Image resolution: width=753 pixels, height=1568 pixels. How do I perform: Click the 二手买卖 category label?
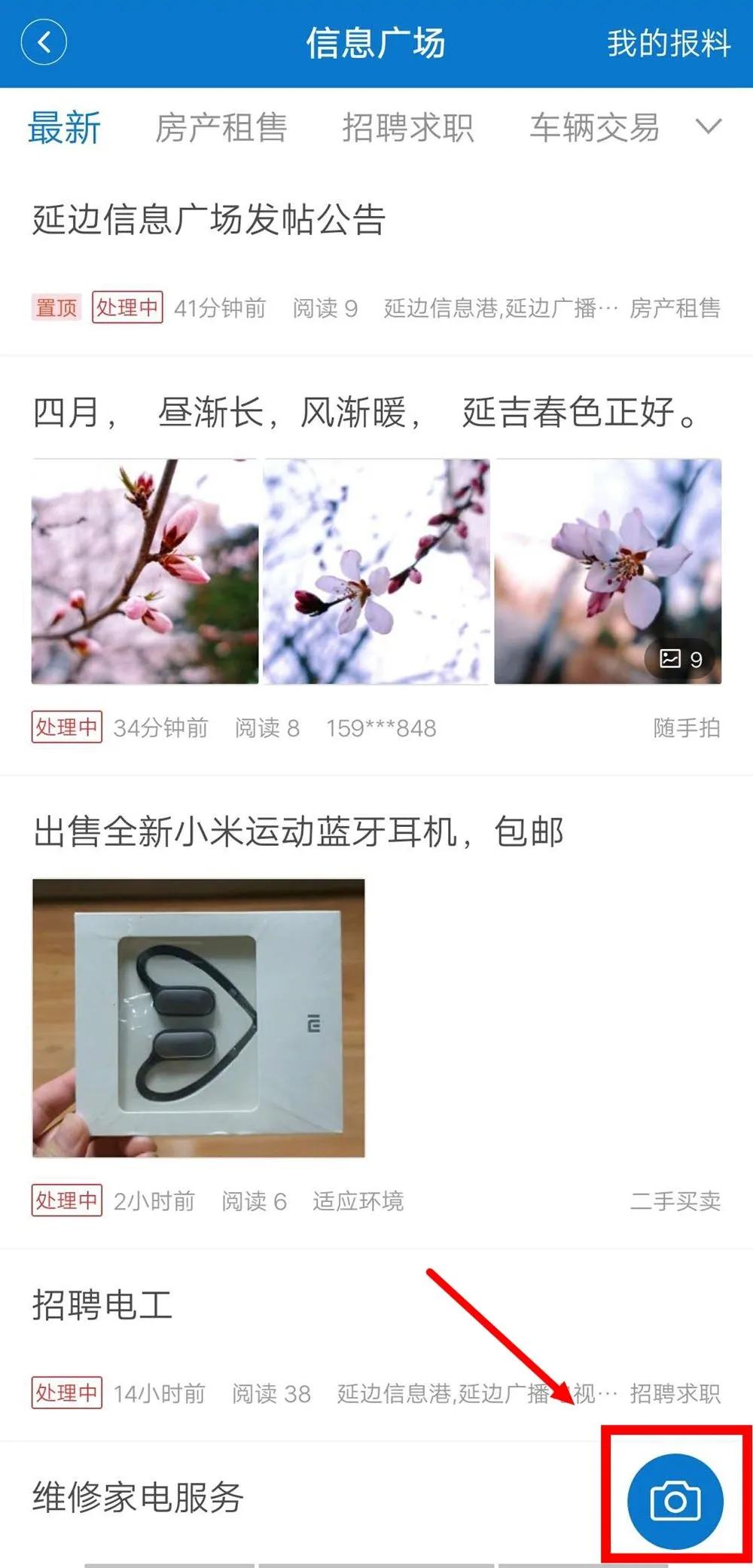point(676,1200)
